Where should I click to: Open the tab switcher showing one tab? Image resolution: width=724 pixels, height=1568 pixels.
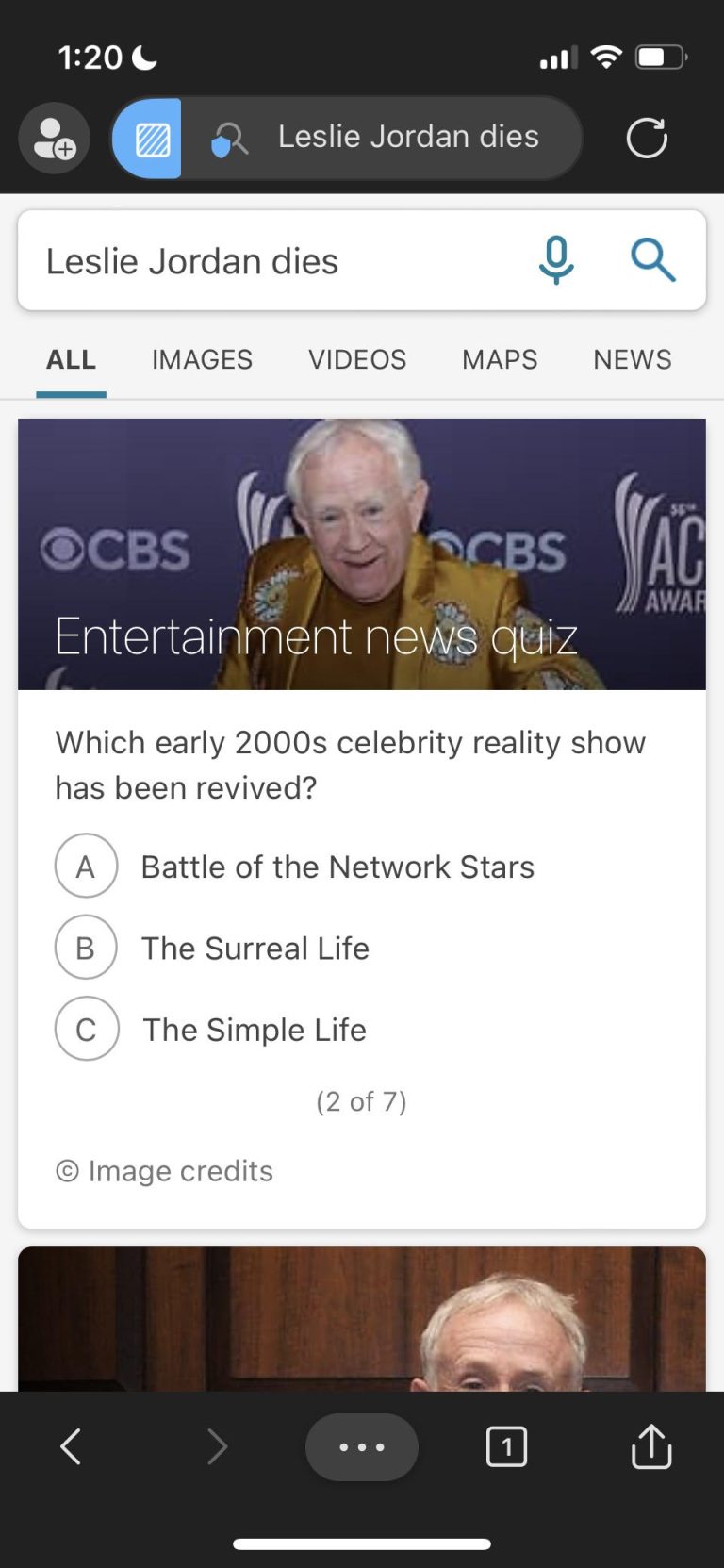tap(506, 1446)
